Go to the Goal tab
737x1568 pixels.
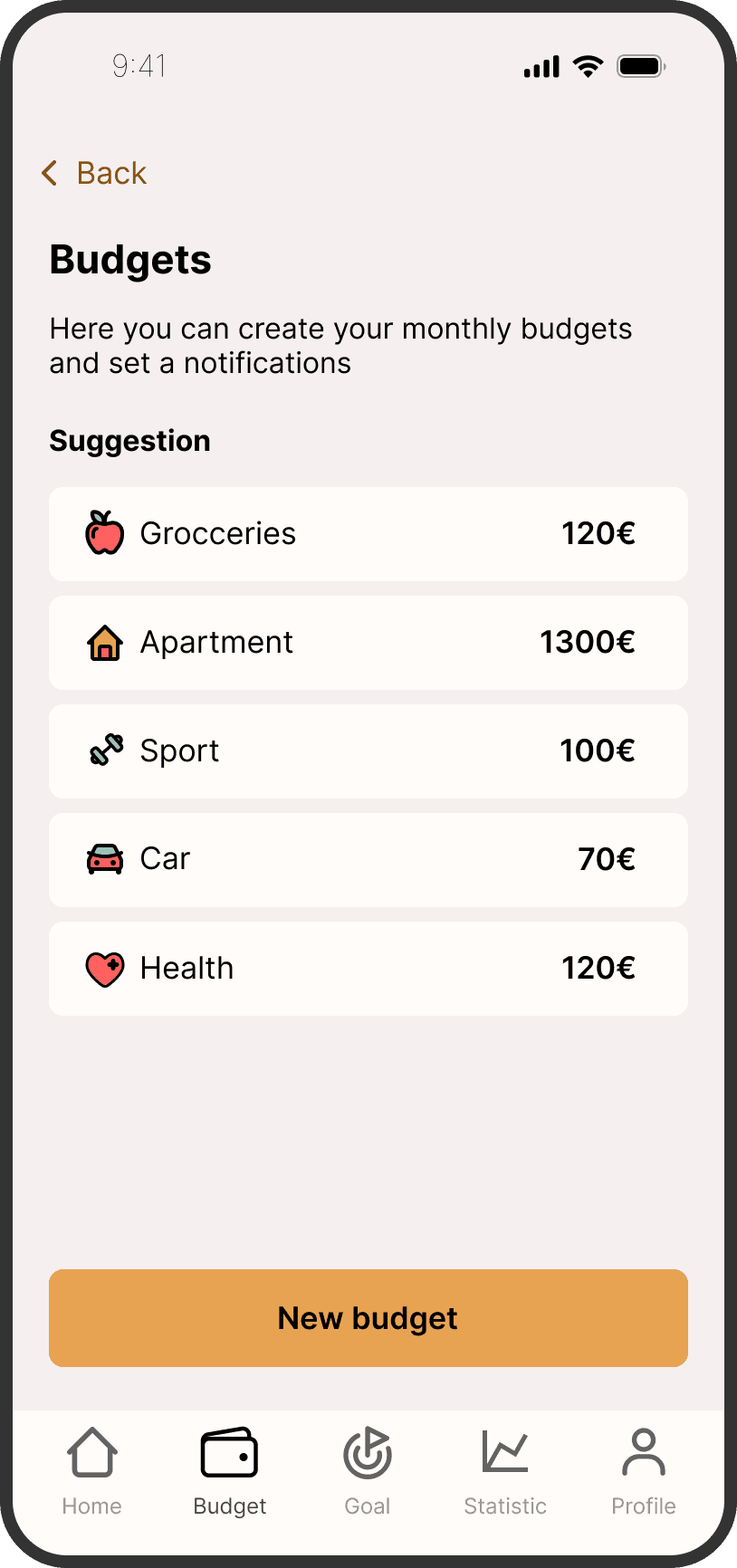tap(368, 1470)
